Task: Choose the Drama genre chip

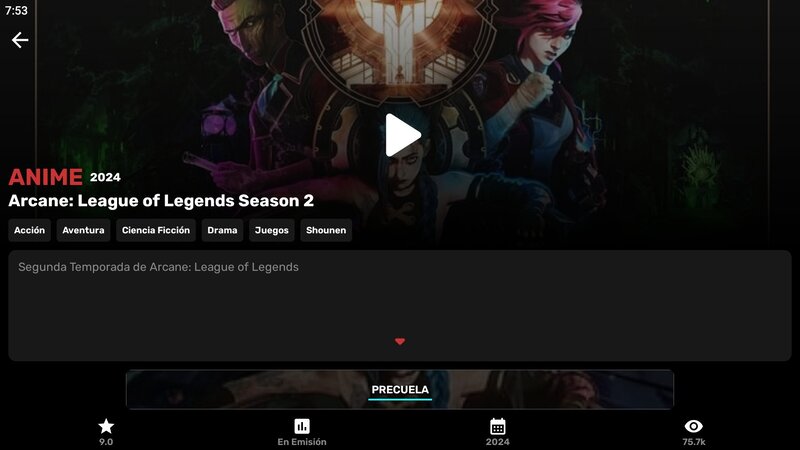Action: tap(222, 231)
